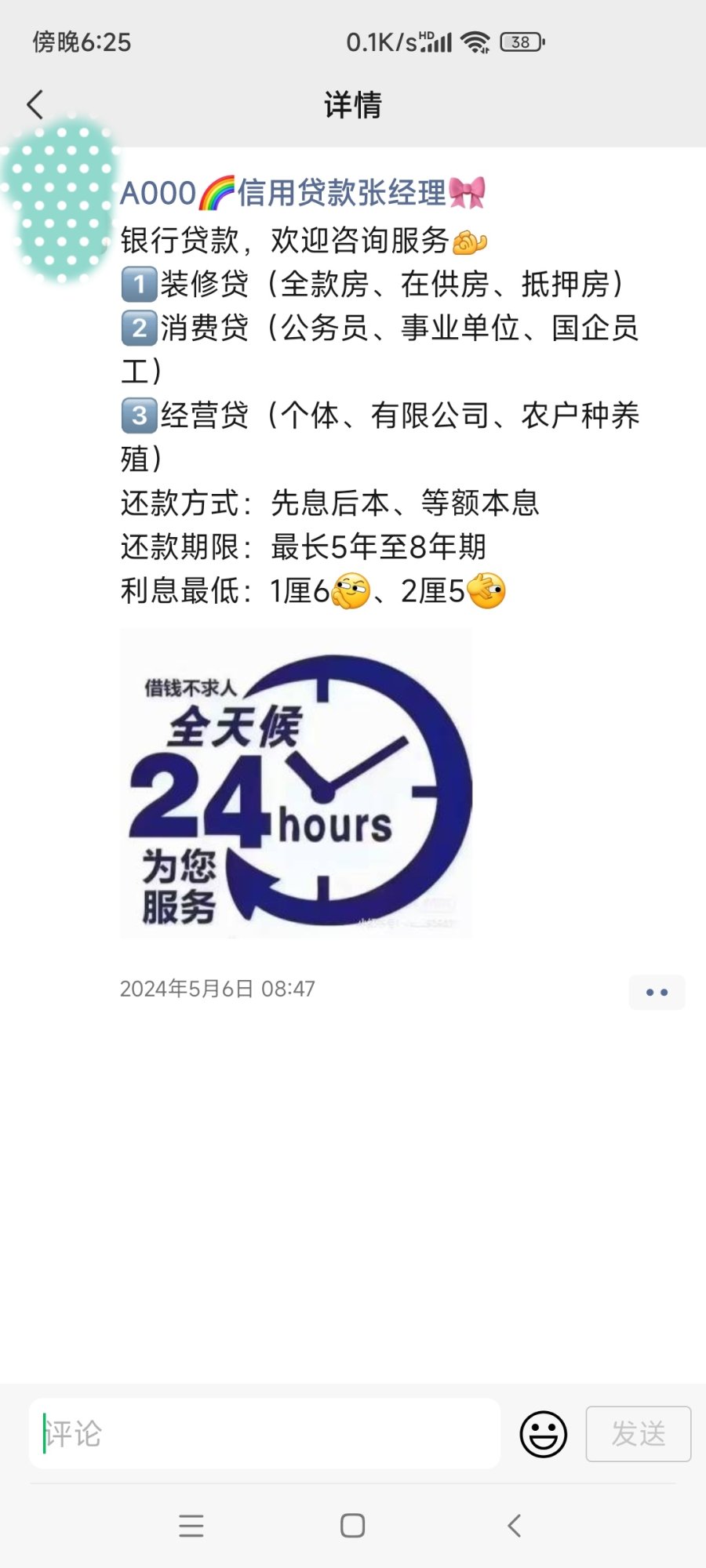The width and height of the screenshot is (706, 1568).
Task: Go to the system home screen
Action: point(353,1526)
